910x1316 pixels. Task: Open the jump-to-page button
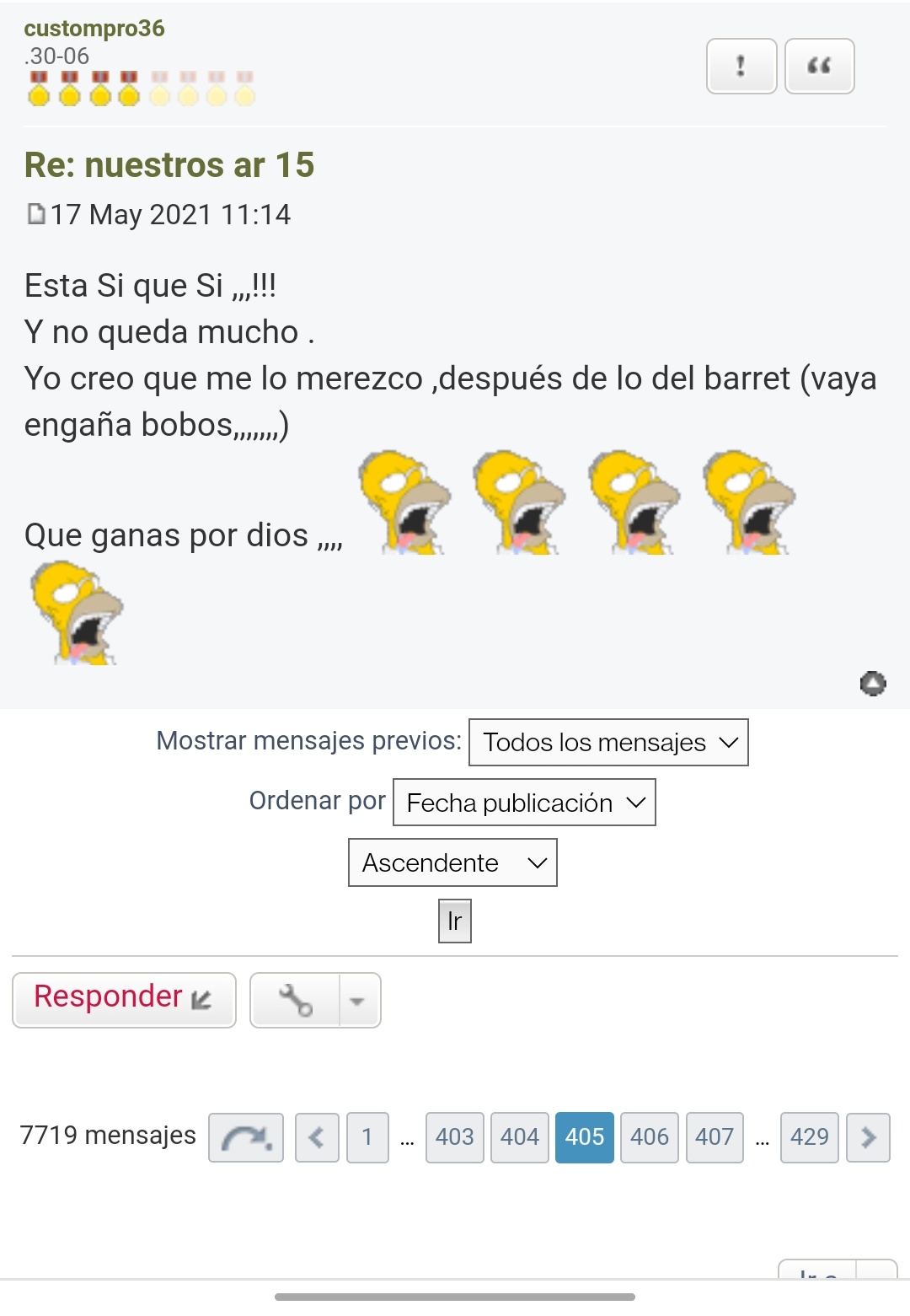pyautogui.click(x=246, y=1138)
